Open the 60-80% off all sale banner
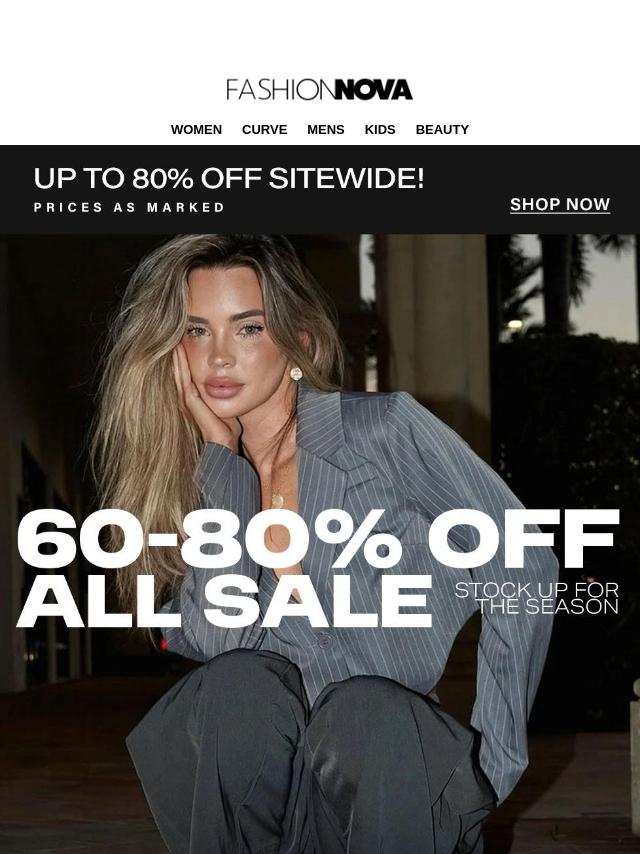Image resolution: width=640 pixels, height=854 pixels. 320,544
